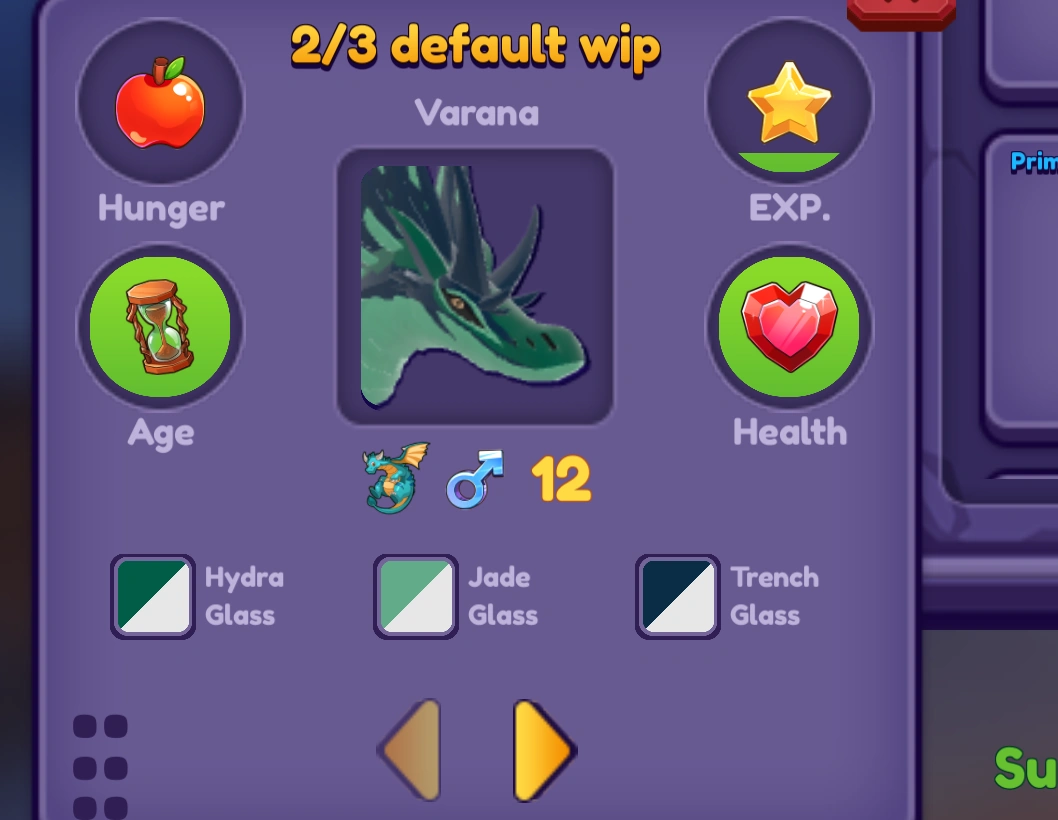Open the grid view dots icon
Screen dimensions: 1058x820
click(100, 767)
